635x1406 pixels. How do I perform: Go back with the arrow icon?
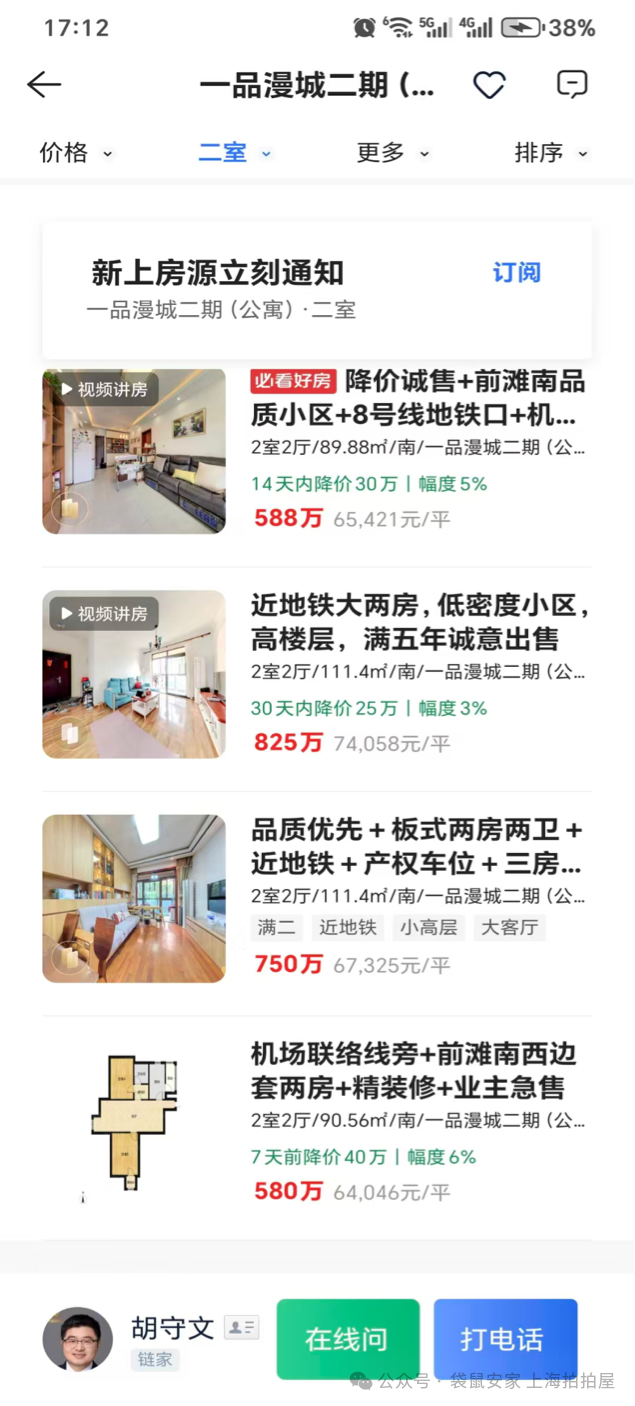[44, 85]
